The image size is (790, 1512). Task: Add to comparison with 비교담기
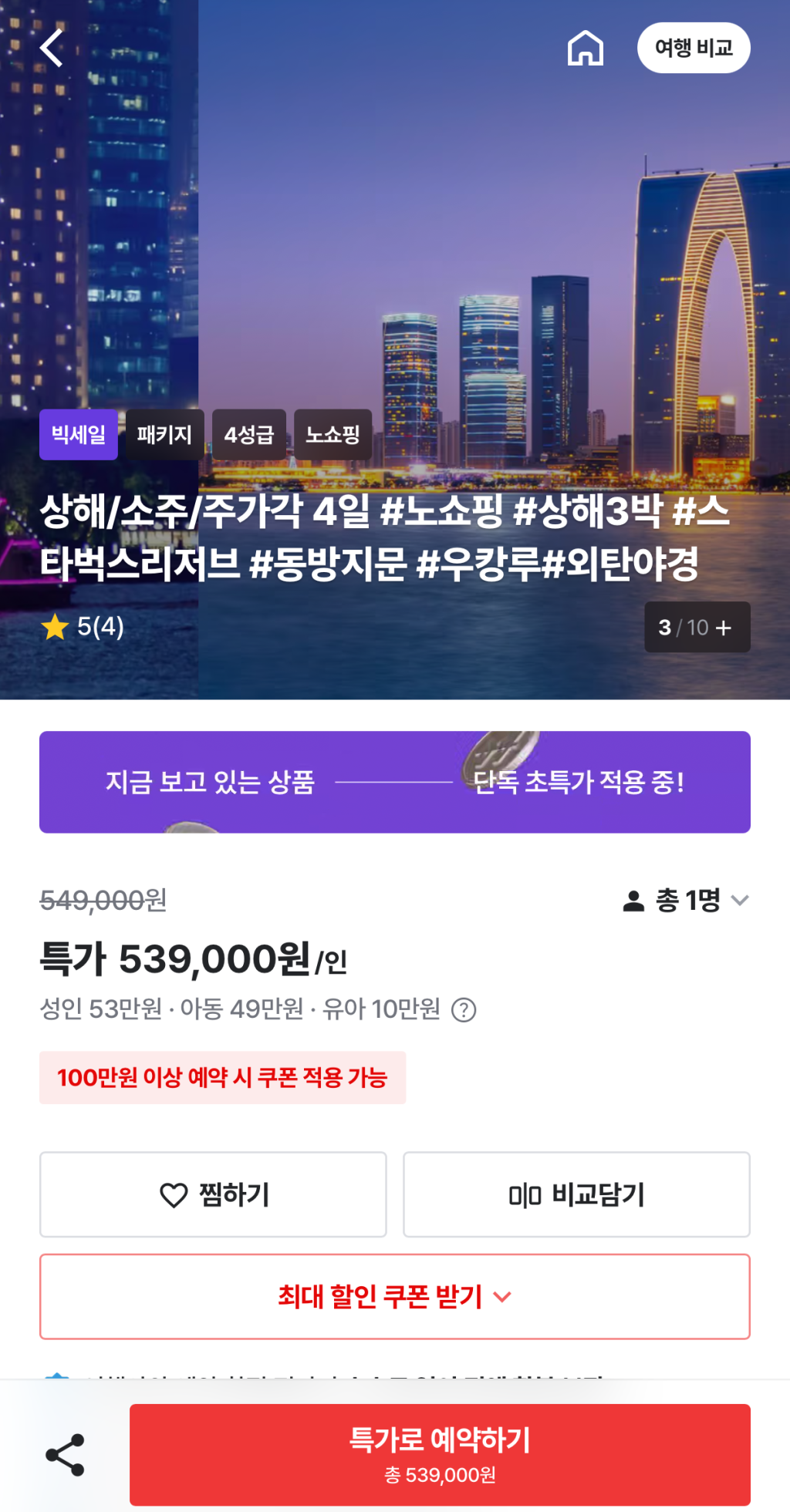coord(576,1194)
